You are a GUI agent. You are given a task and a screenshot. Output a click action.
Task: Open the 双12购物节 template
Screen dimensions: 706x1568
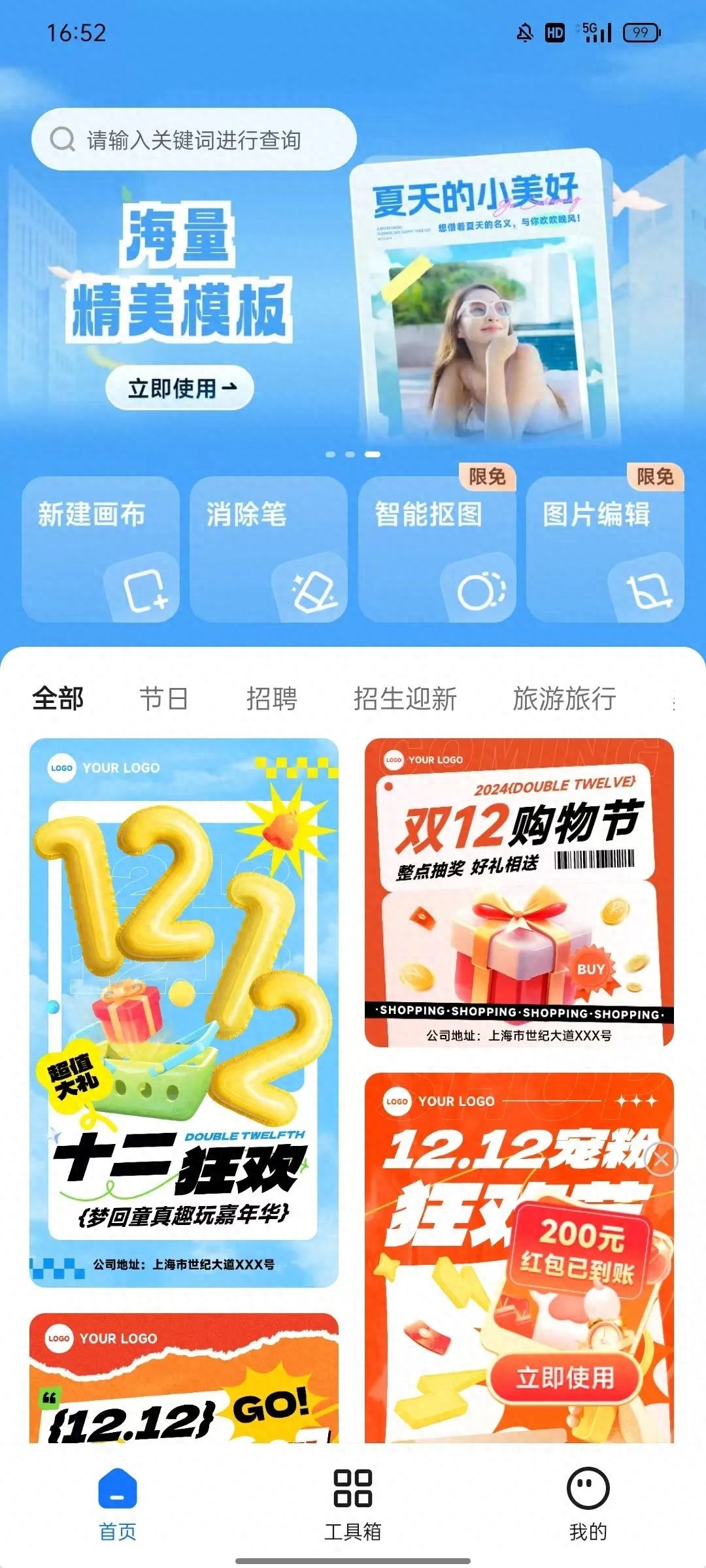(519, 892)
